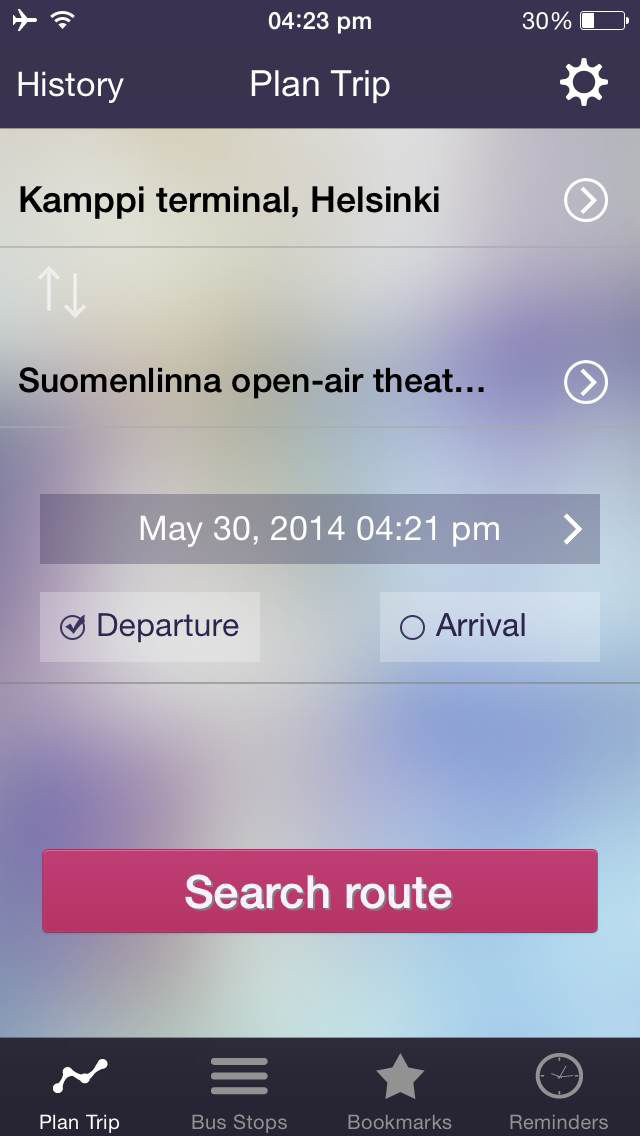Image resolution: width=640 pixels, height=1136 pixels.
Task: Edit the Kamppi terminal origin field
Action: (x=320, y=201)
